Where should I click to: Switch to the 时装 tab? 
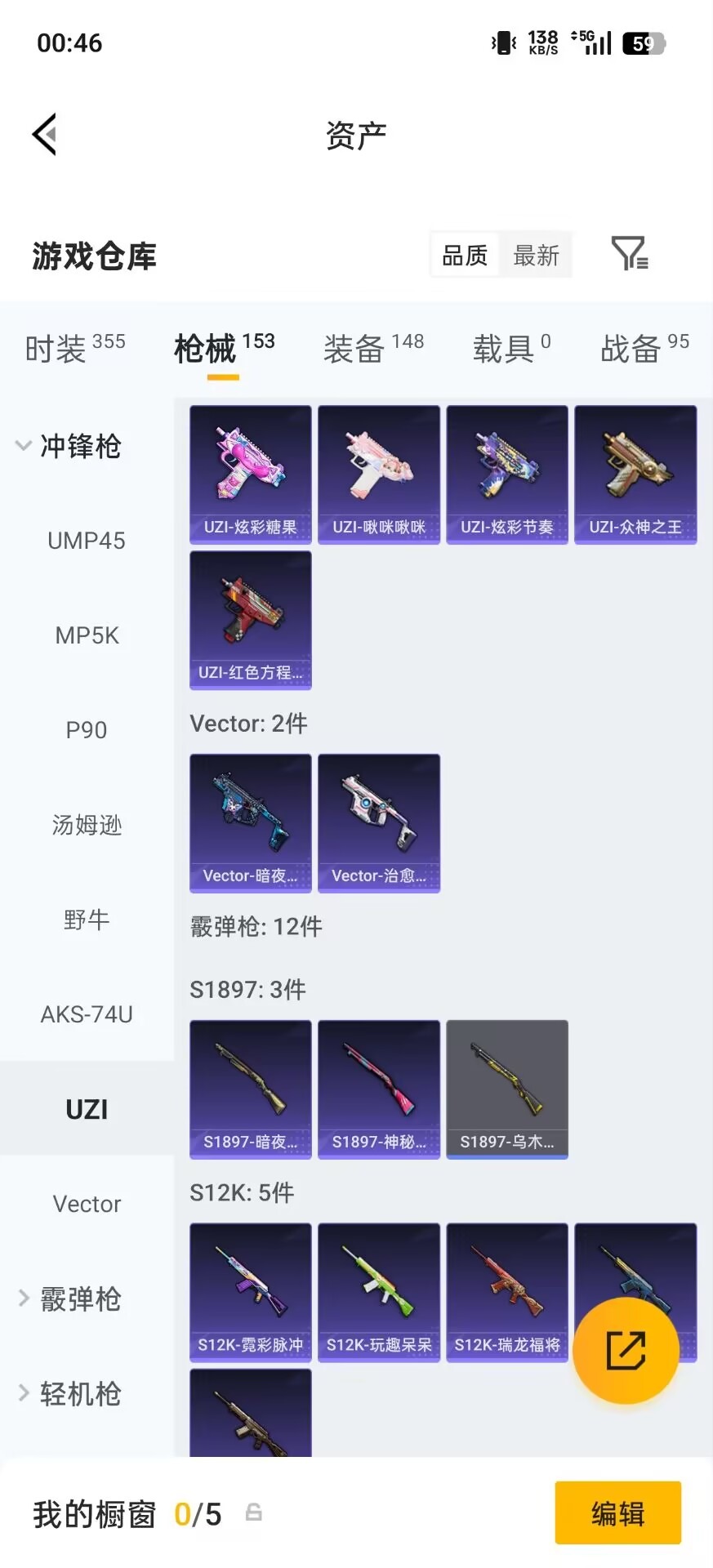[75, 349]
